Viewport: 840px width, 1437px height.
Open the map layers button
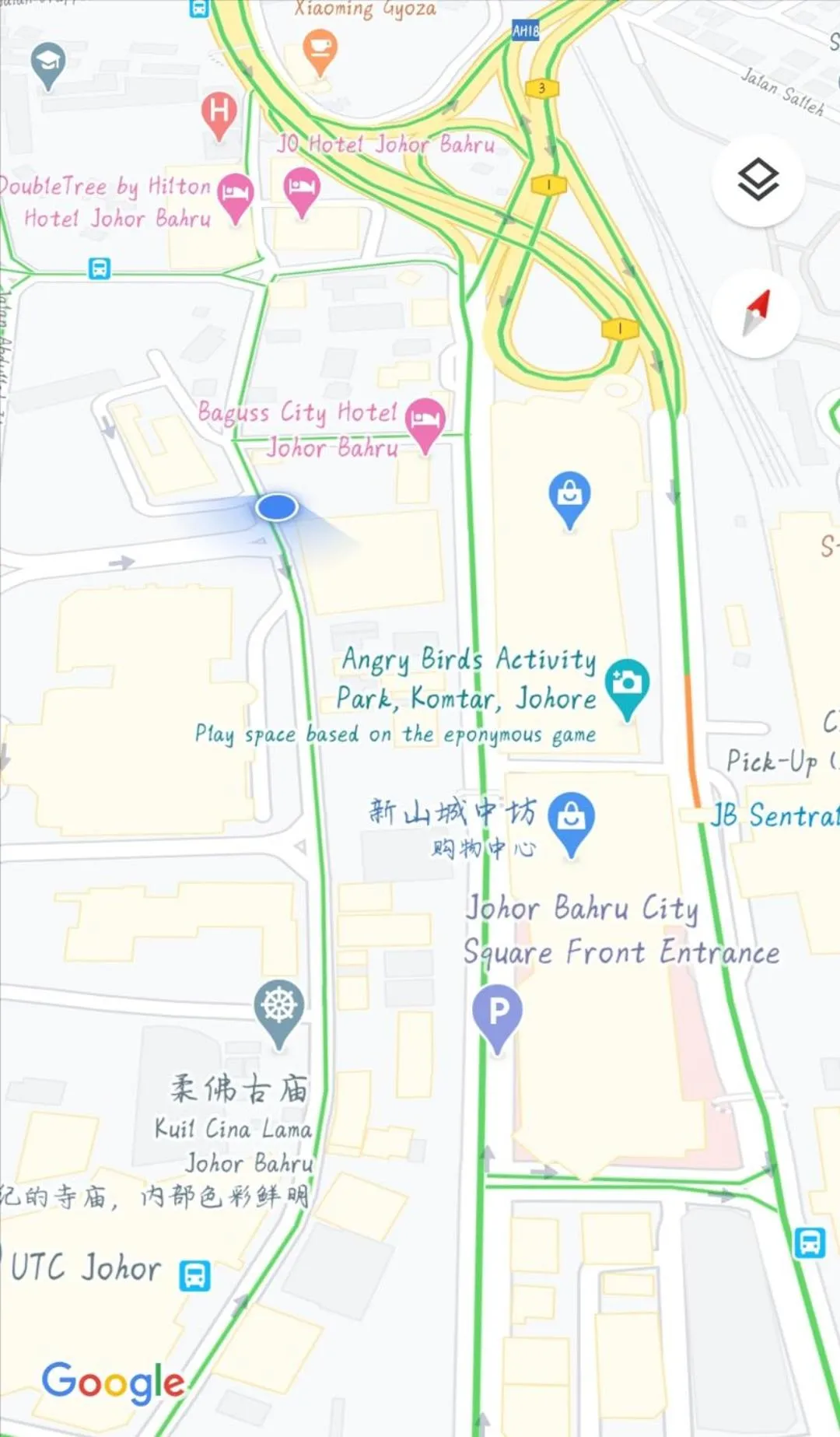[x=758, y=181]
